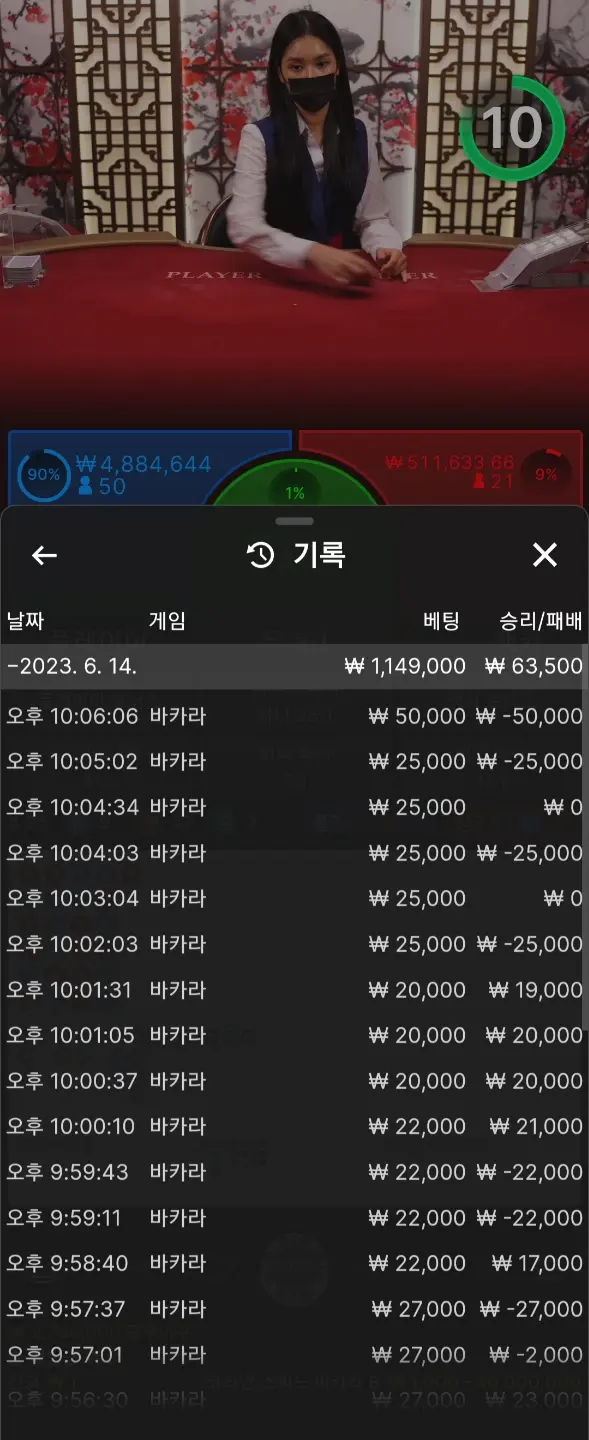
Task: Open the 오후 10:04:34 바카라 round details
Action: (x=294, y=807)
